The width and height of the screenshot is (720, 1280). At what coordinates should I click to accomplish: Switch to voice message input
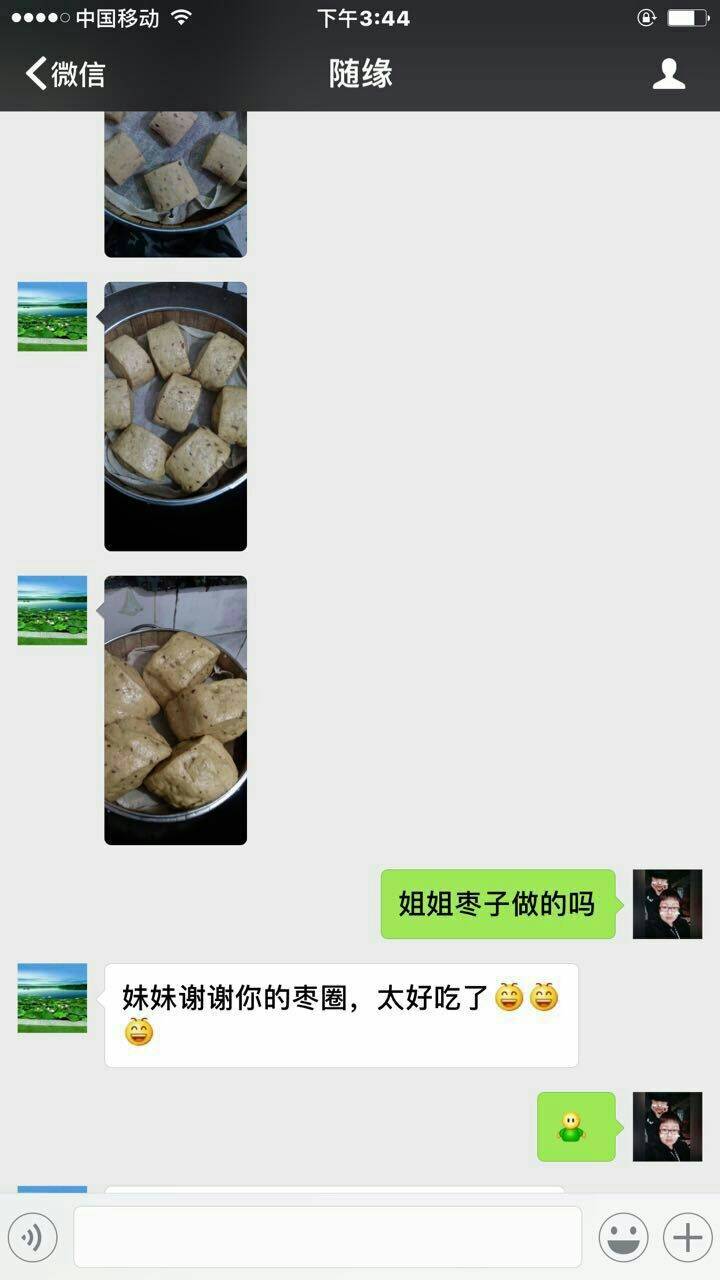tap(32, 1238)
